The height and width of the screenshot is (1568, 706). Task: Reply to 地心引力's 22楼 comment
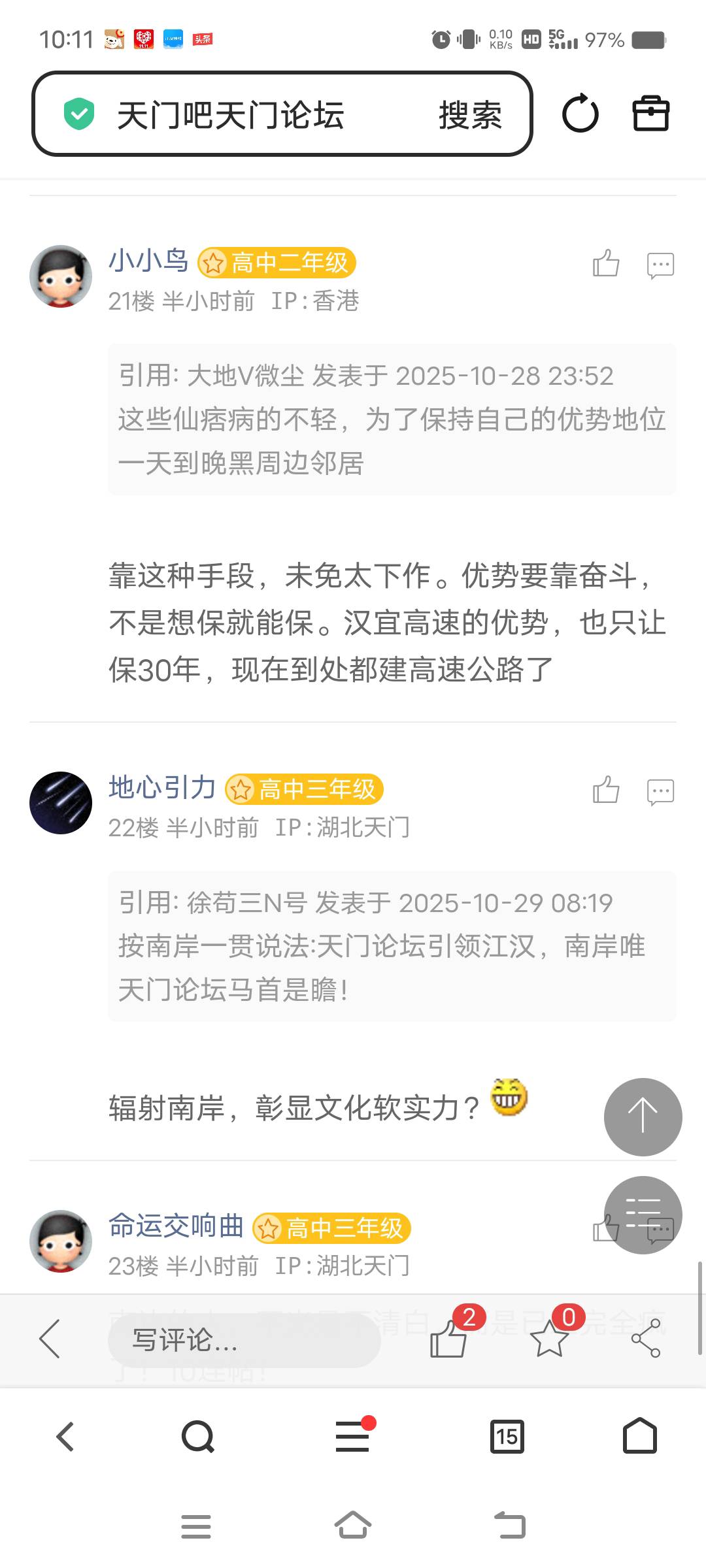[x=660, y=791]
